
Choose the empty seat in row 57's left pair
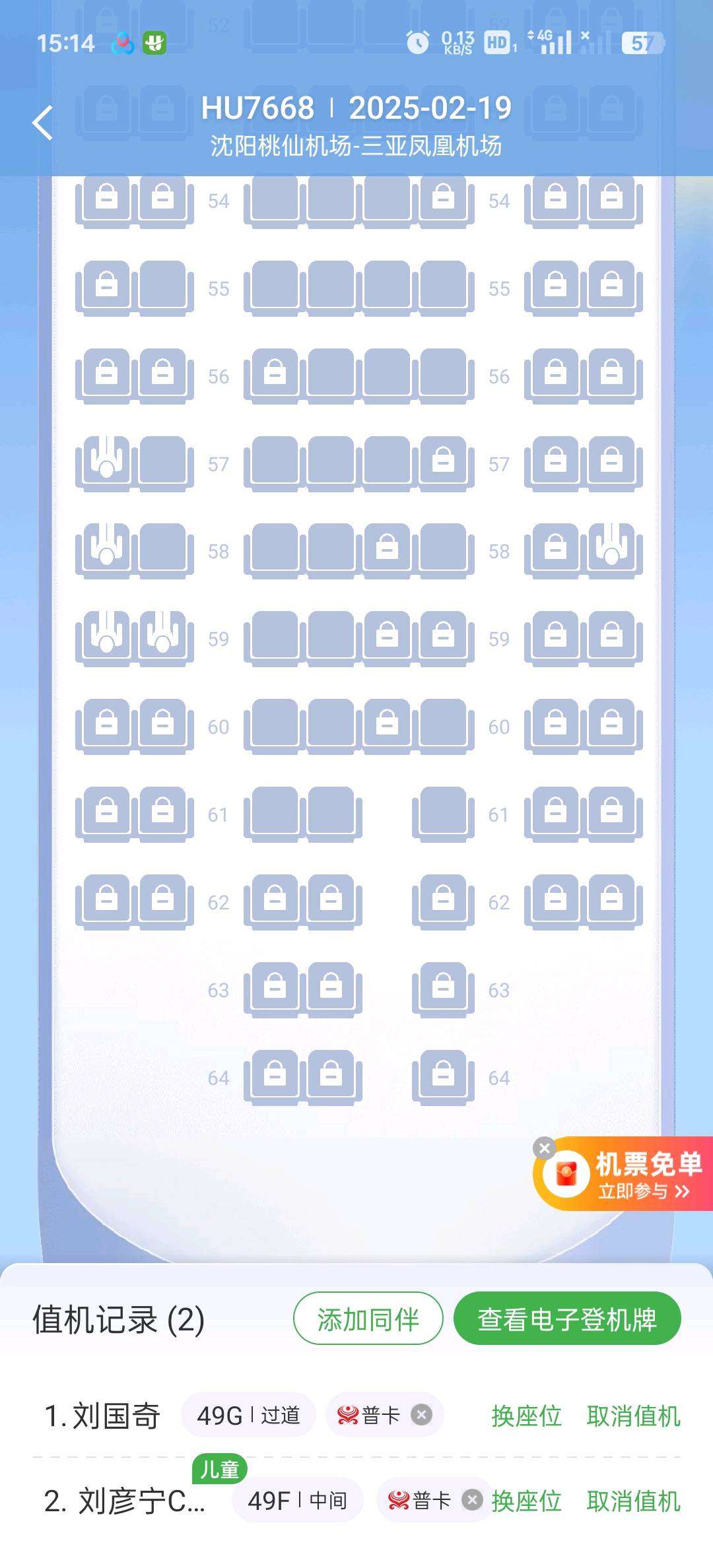pos(163,461)
